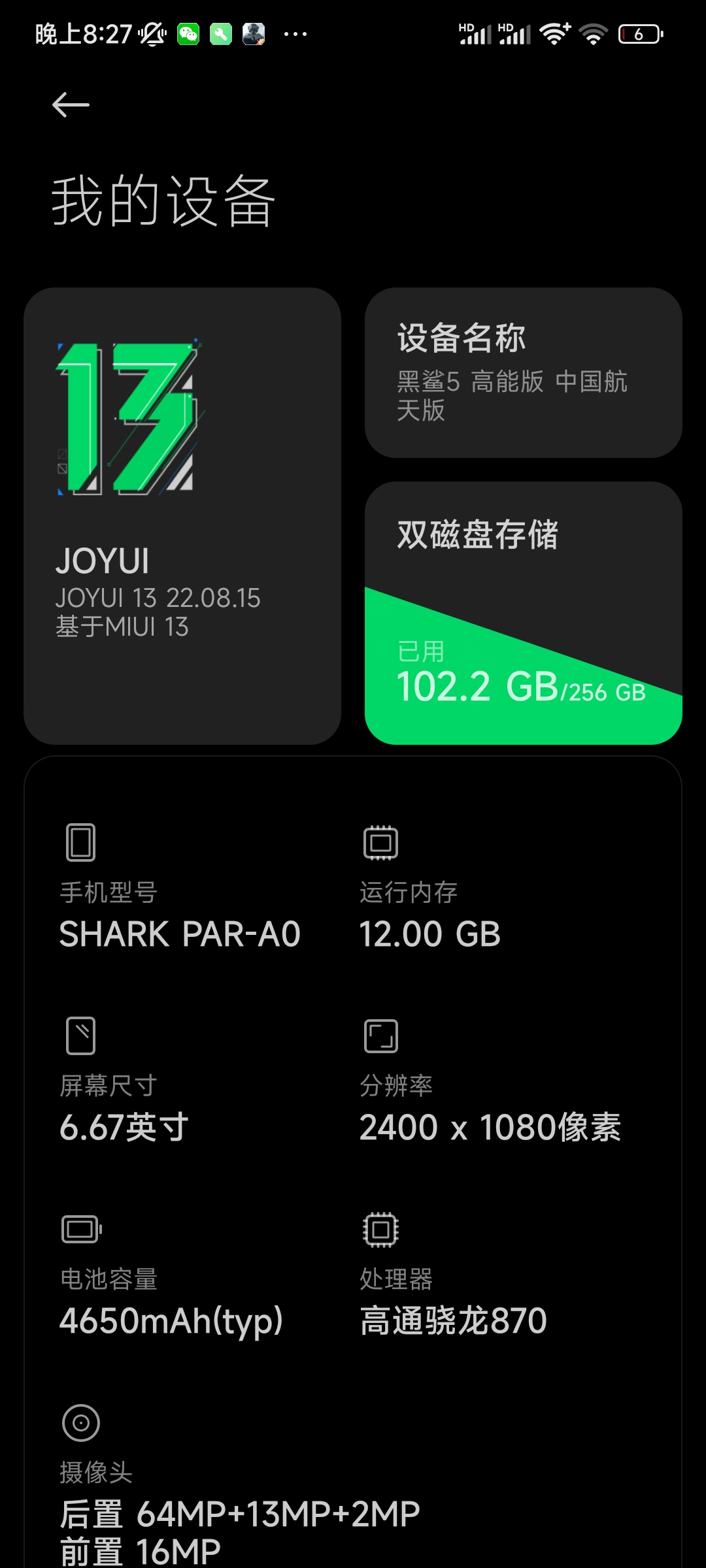Viewport: 706px width, 1568px height.
Task: Go back using the arrow icon
Action: pyautogui.click(x=71, y=105)
